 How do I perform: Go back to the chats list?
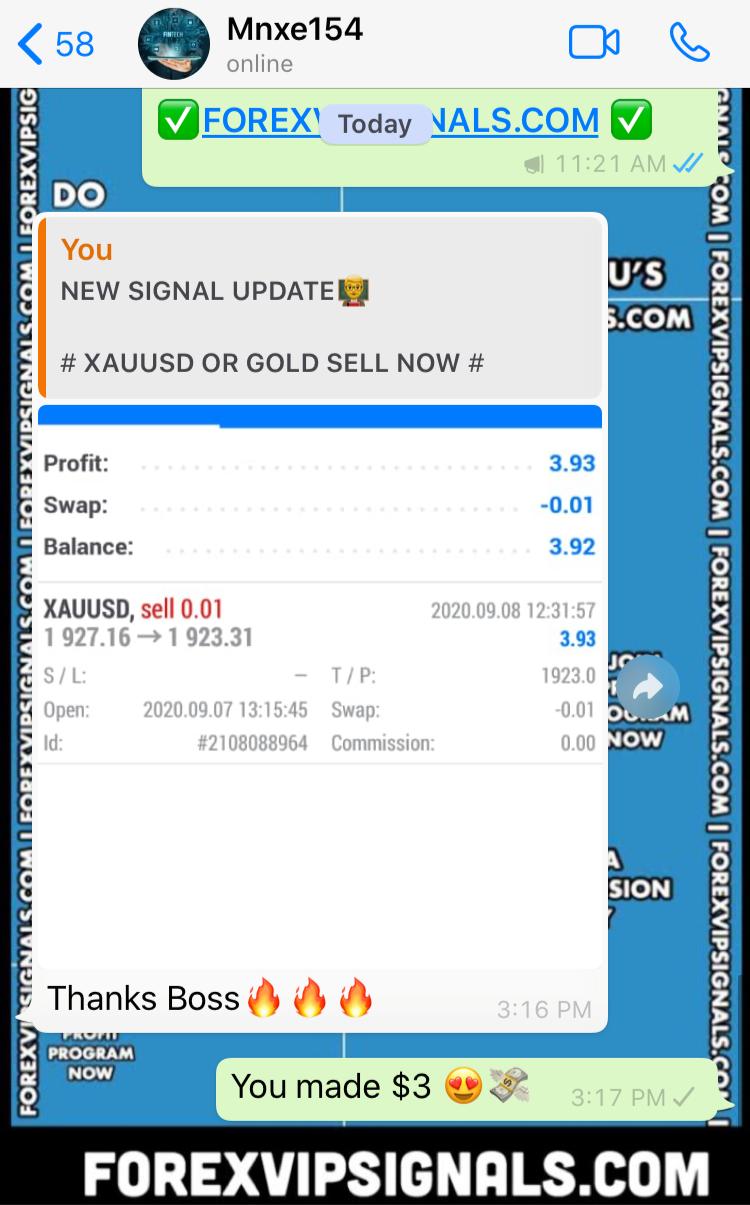(55, 44)
